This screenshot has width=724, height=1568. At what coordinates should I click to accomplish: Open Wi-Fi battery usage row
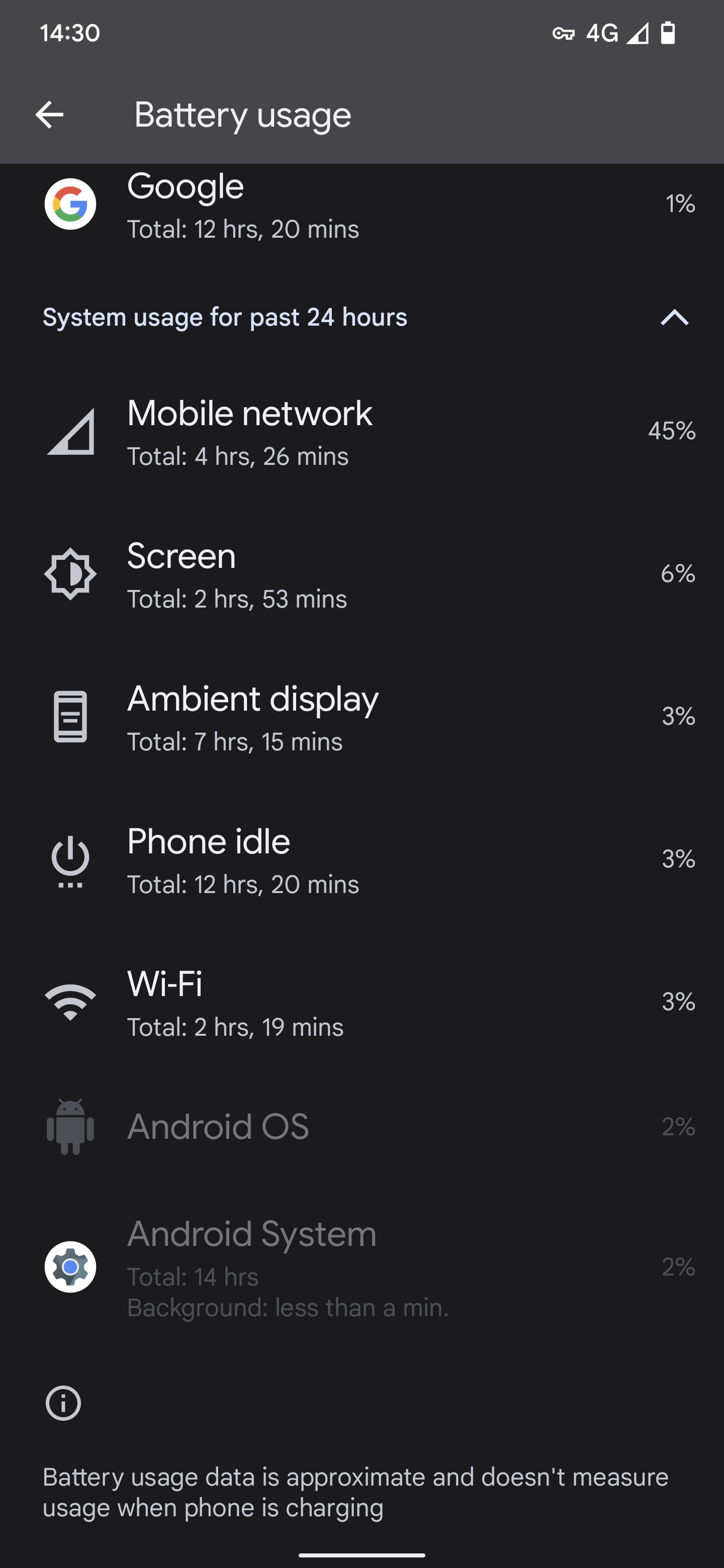click(361, 1002)
